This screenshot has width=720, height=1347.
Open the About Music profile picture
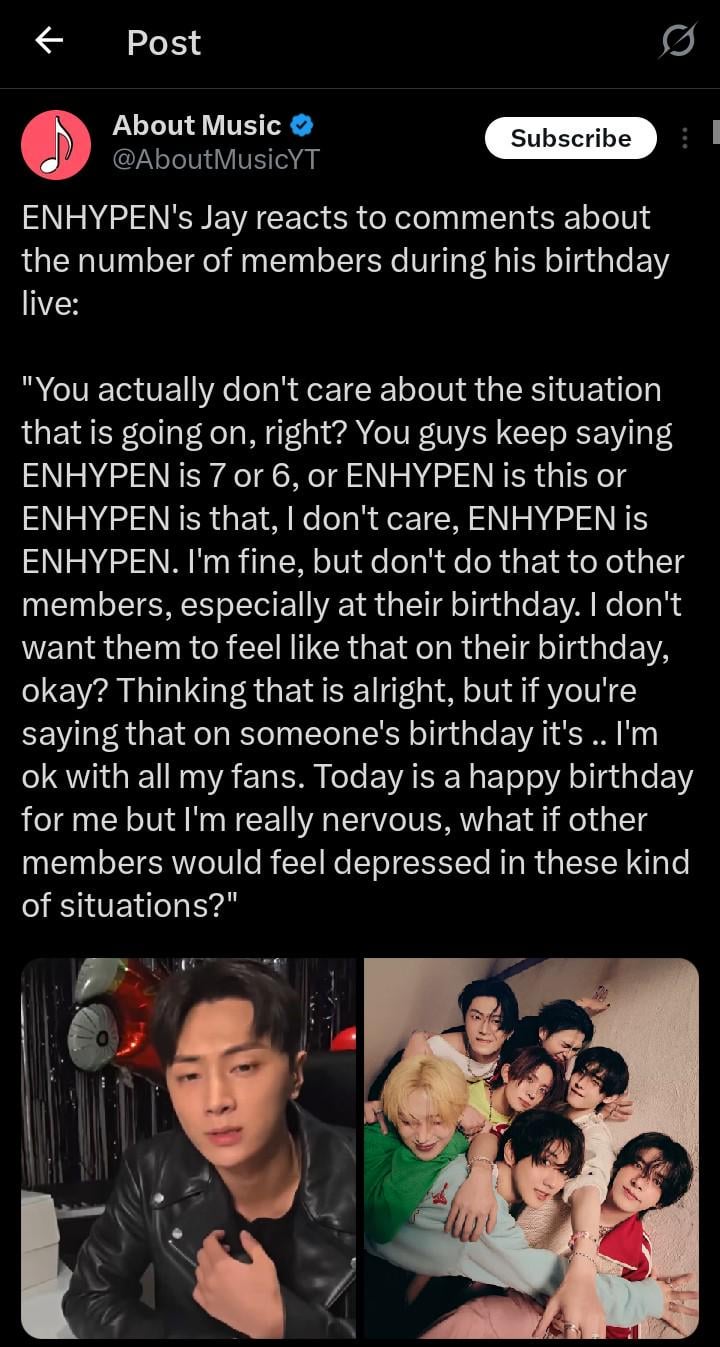[x=56, y=144]
